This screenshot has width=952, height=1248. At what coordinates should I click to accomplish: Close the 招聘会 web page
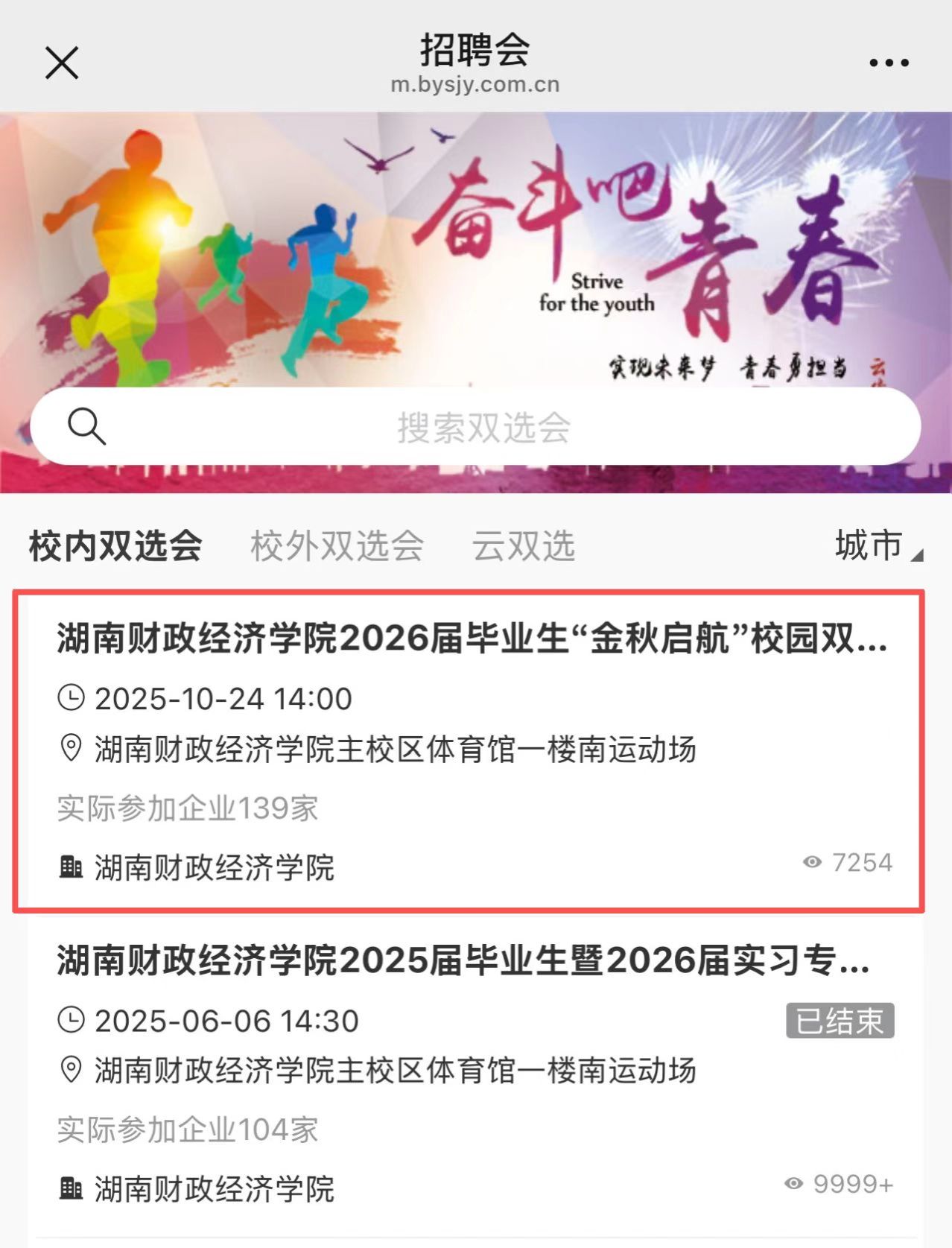click(62, 63)
